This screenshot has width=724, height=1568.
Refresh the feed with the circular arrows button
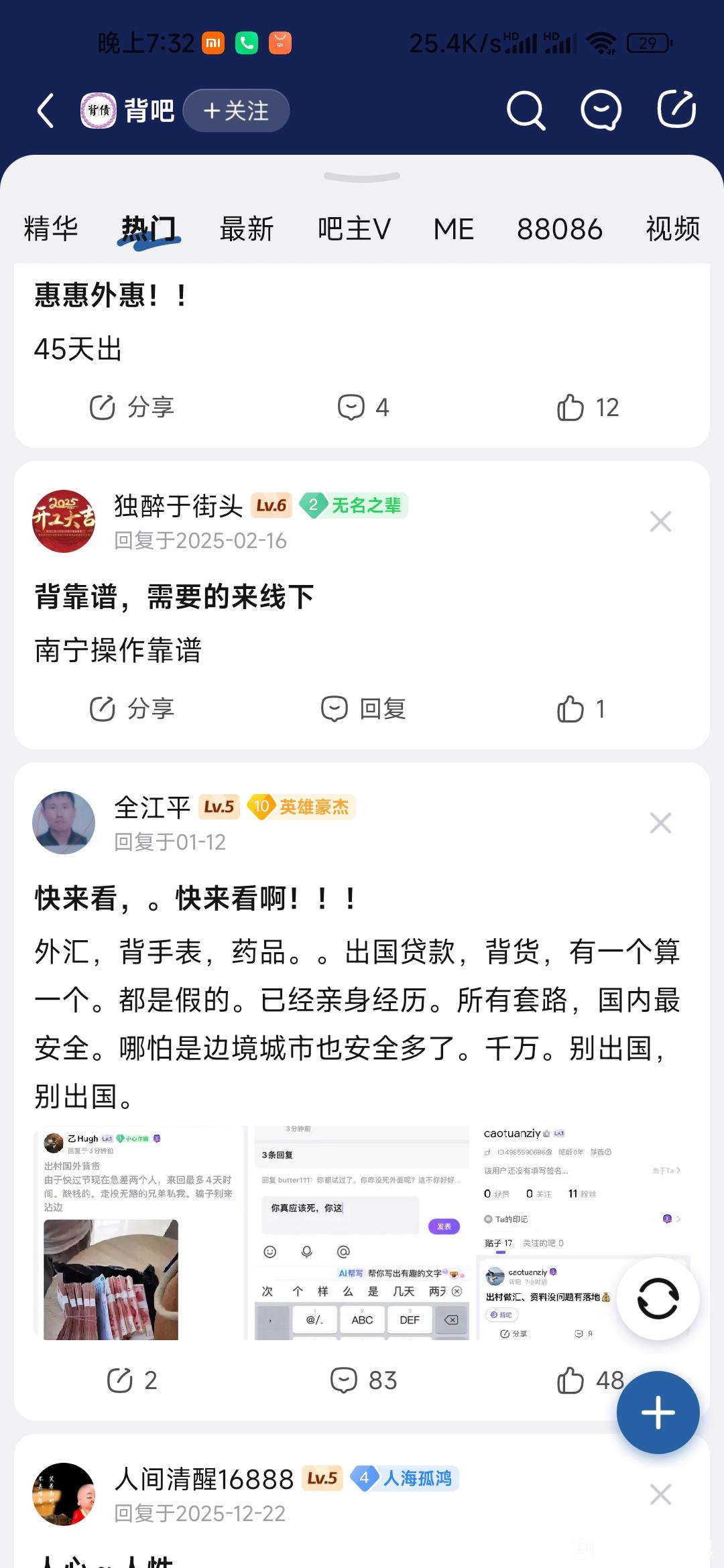(658, 1299)
